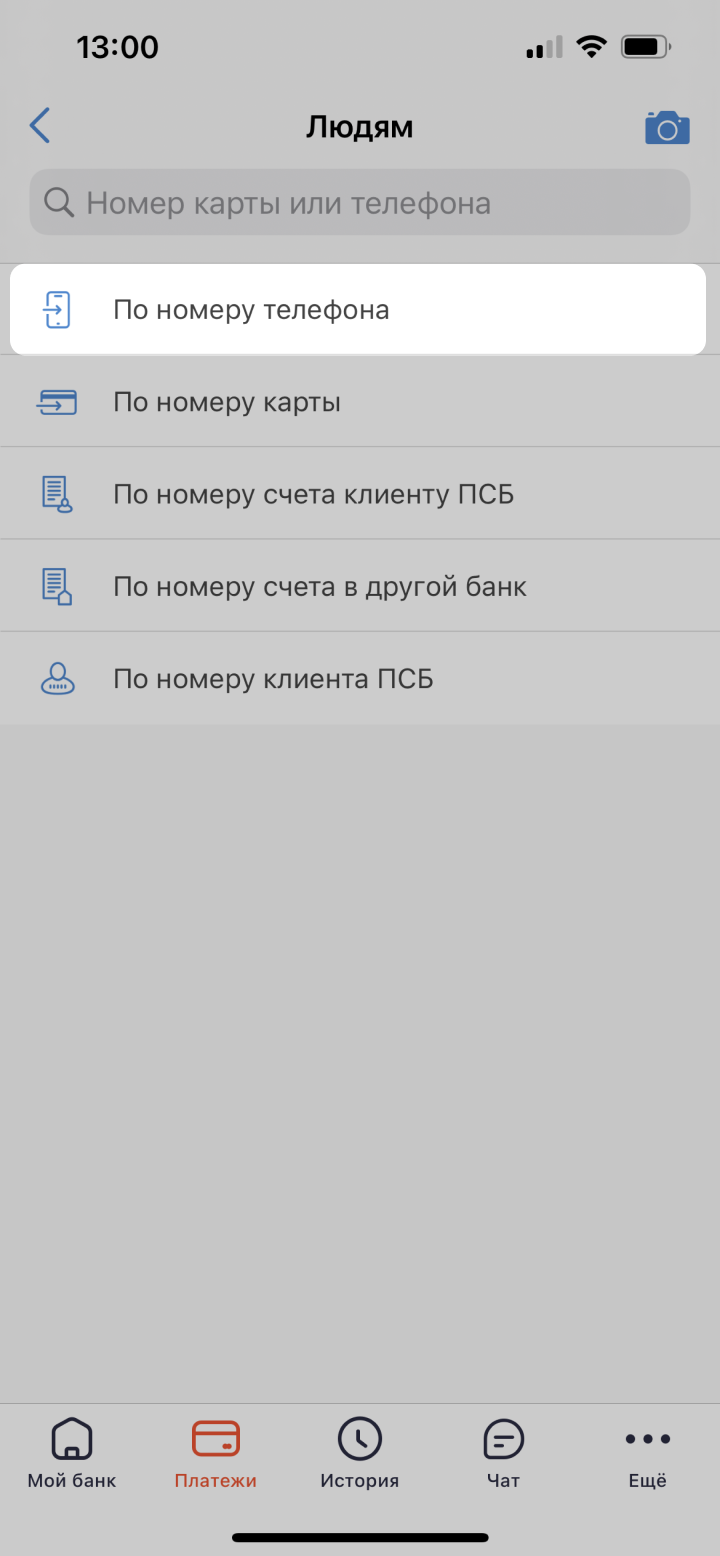Open the "Платежи" tab

click(x=215, y=1452)
